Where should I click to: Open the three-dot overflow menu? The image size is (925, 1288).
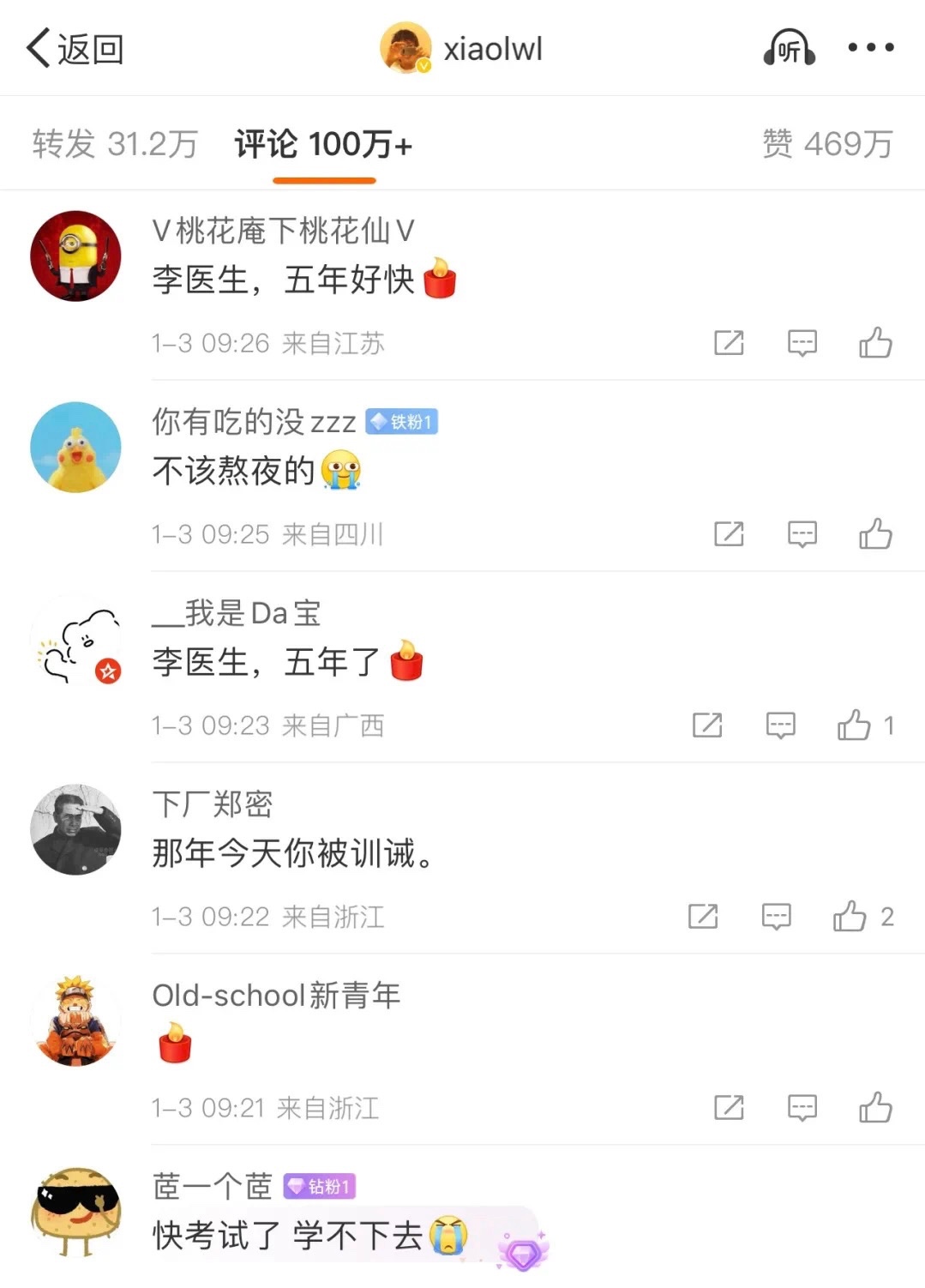870,48
